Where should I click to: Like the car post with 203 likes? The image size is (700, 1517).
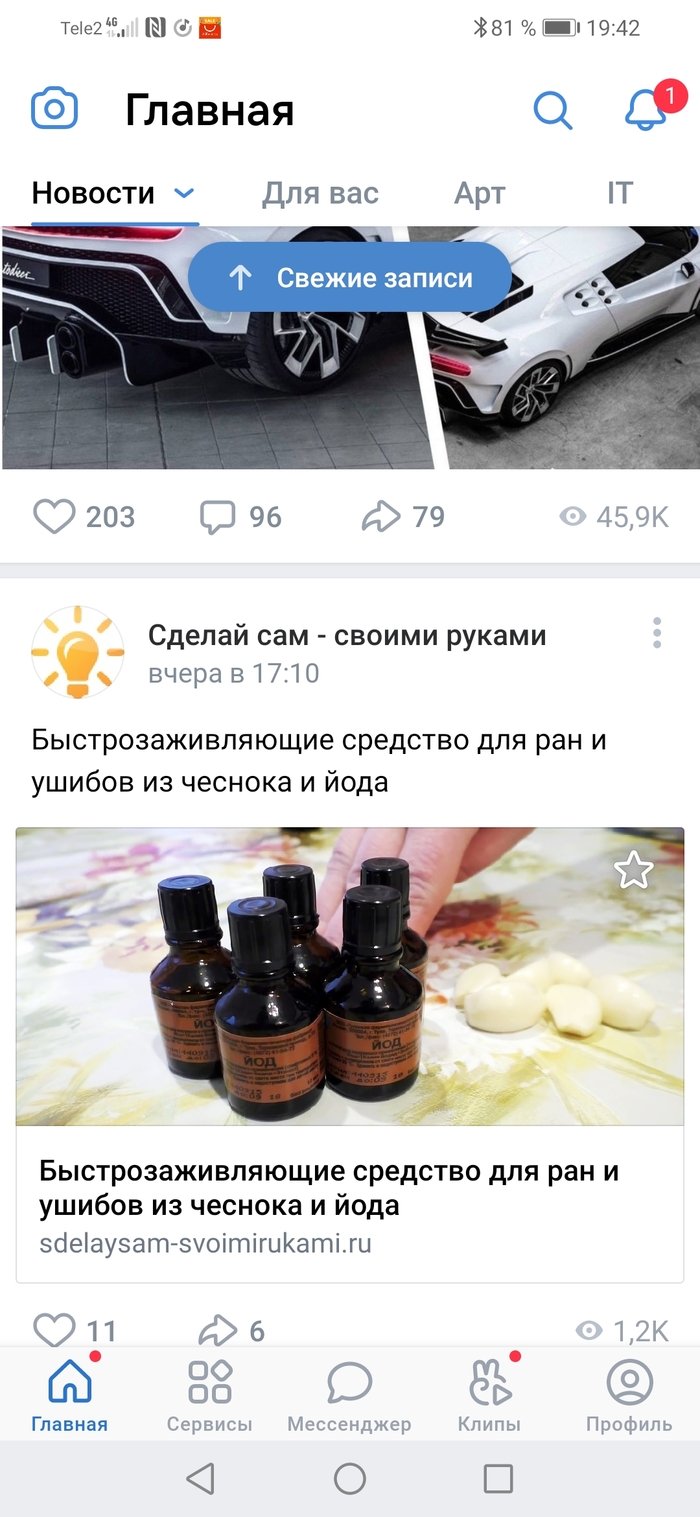tap(55, 517)
